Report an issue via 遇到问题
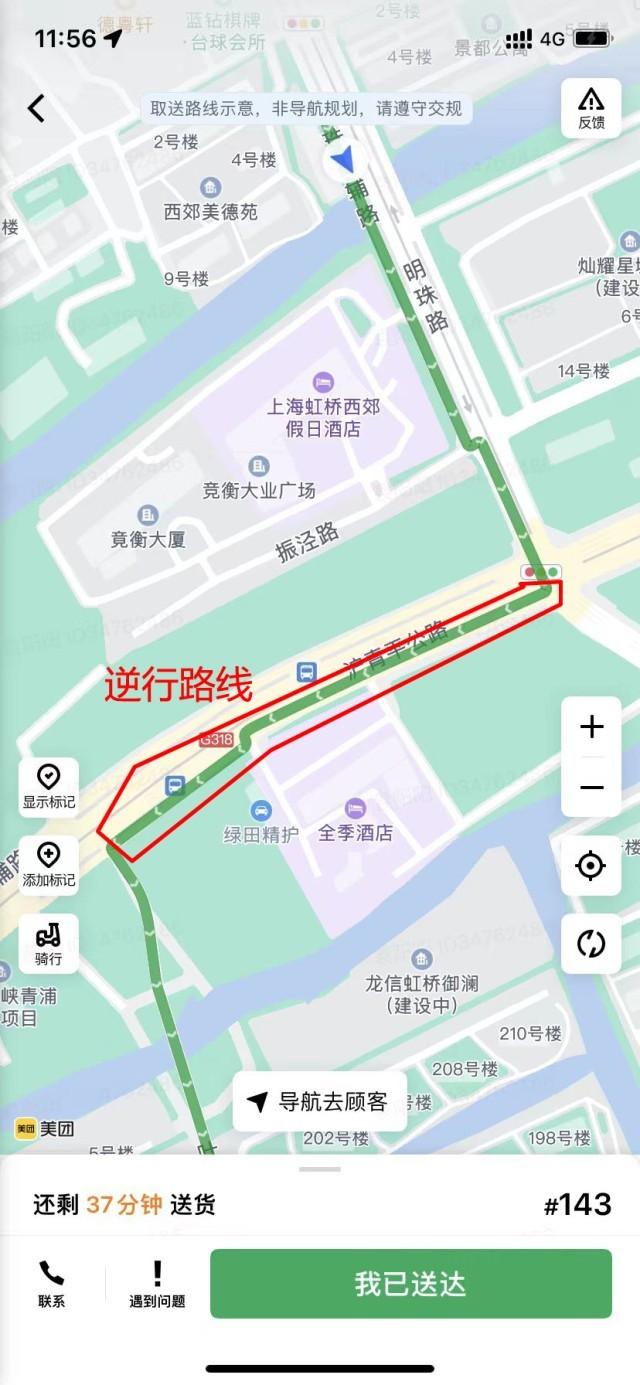Viewport: 640px width, 1385px height. coord(157,1283)
